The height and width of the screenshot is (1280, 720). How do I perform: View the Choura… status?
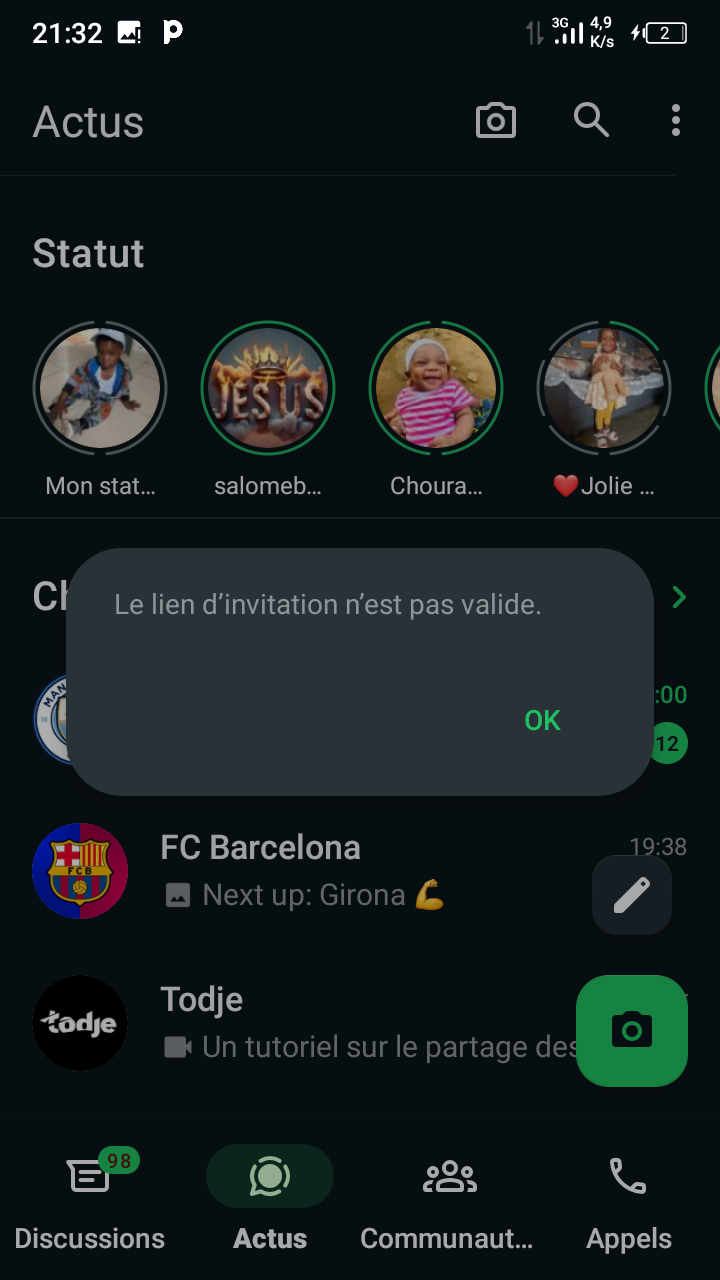(x=436, y=411)
